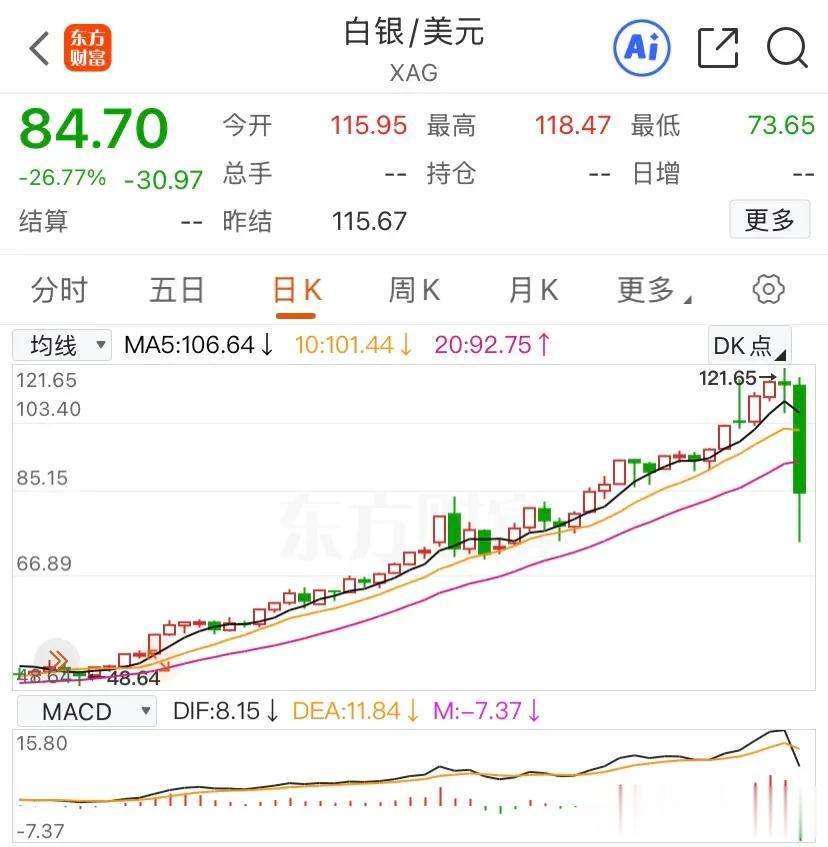Select the 分时 tab
This screenshot has height=847, width=828.
[x=62, y=289]
